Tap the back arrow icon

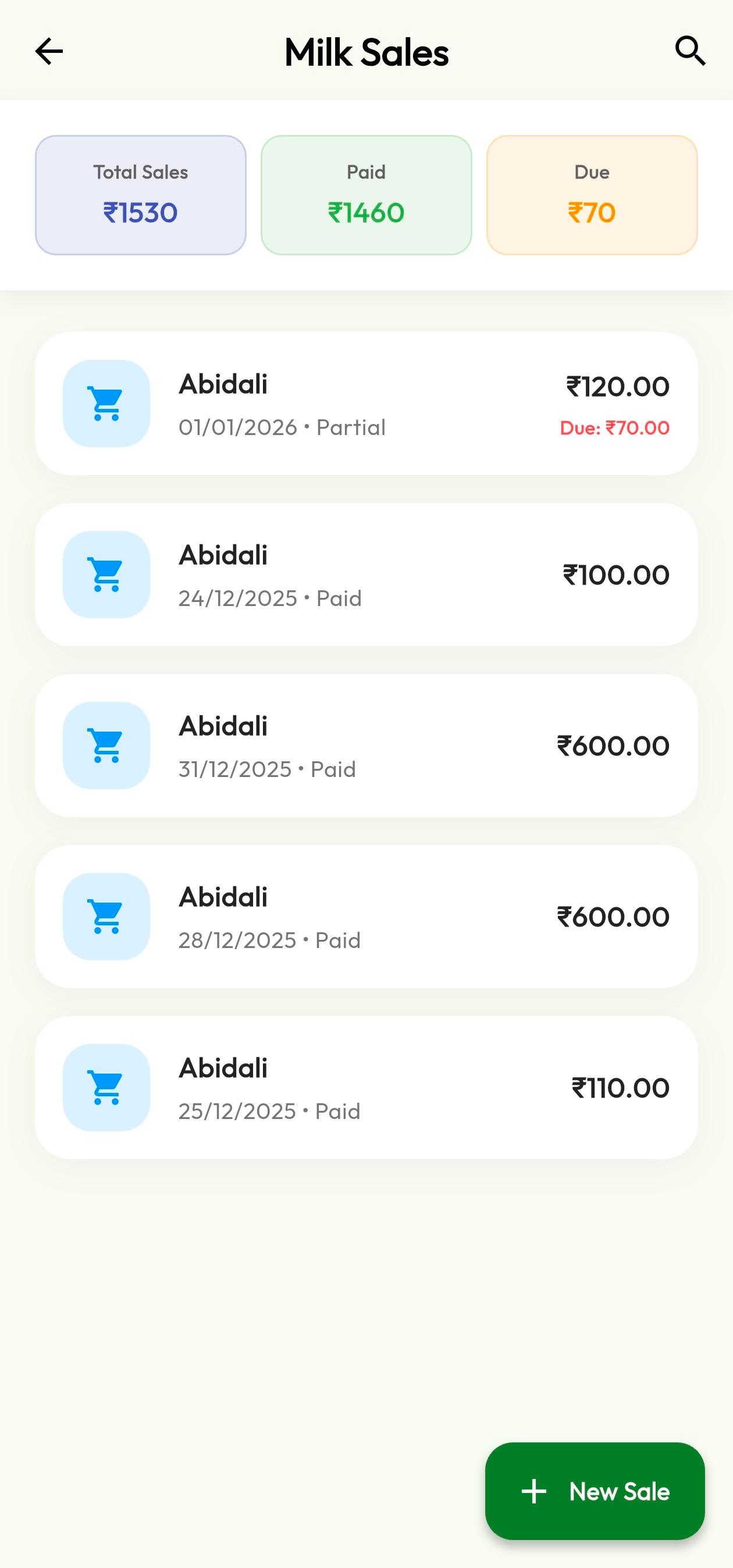pyautogui.click(x=49, y=51)
